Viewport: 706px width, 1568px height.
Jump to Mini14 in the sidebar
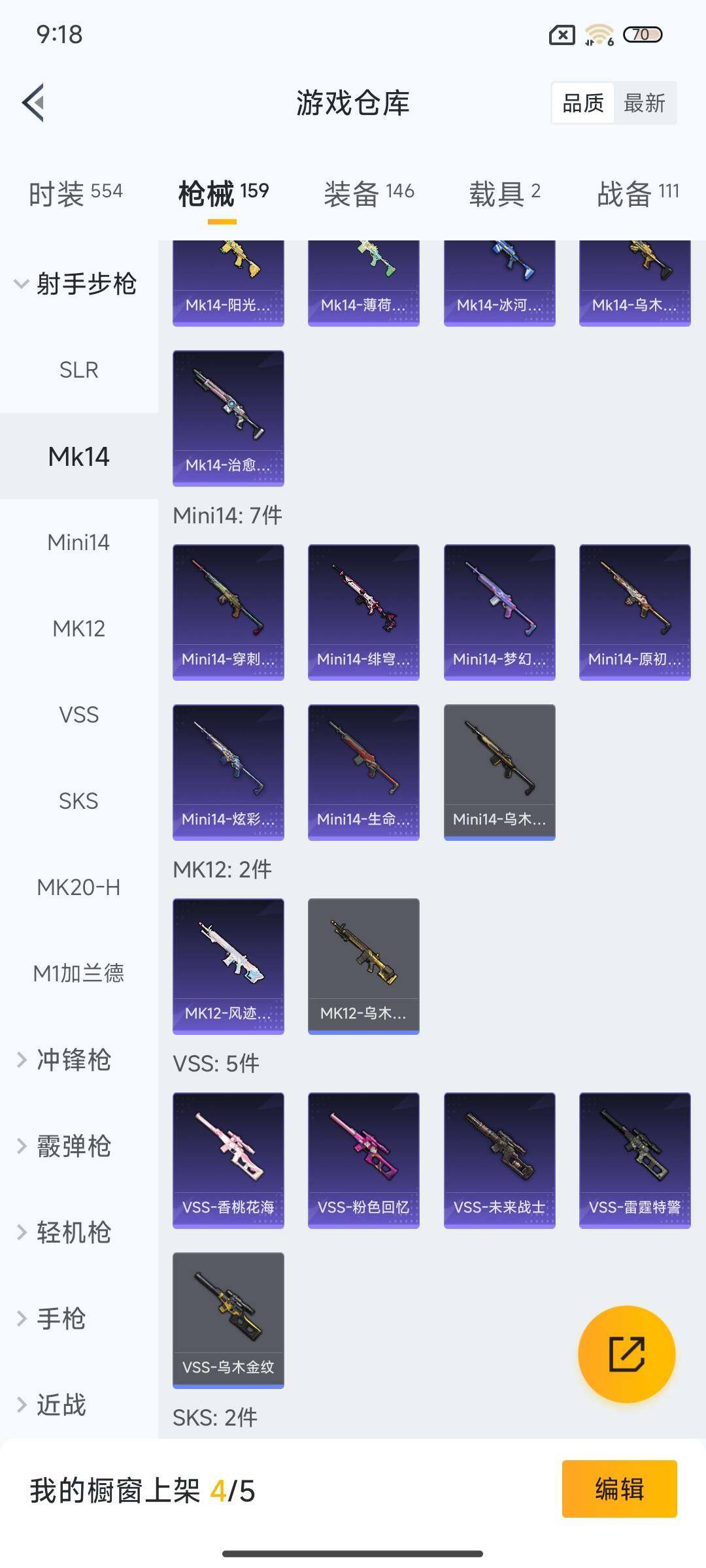pos(78,542)
